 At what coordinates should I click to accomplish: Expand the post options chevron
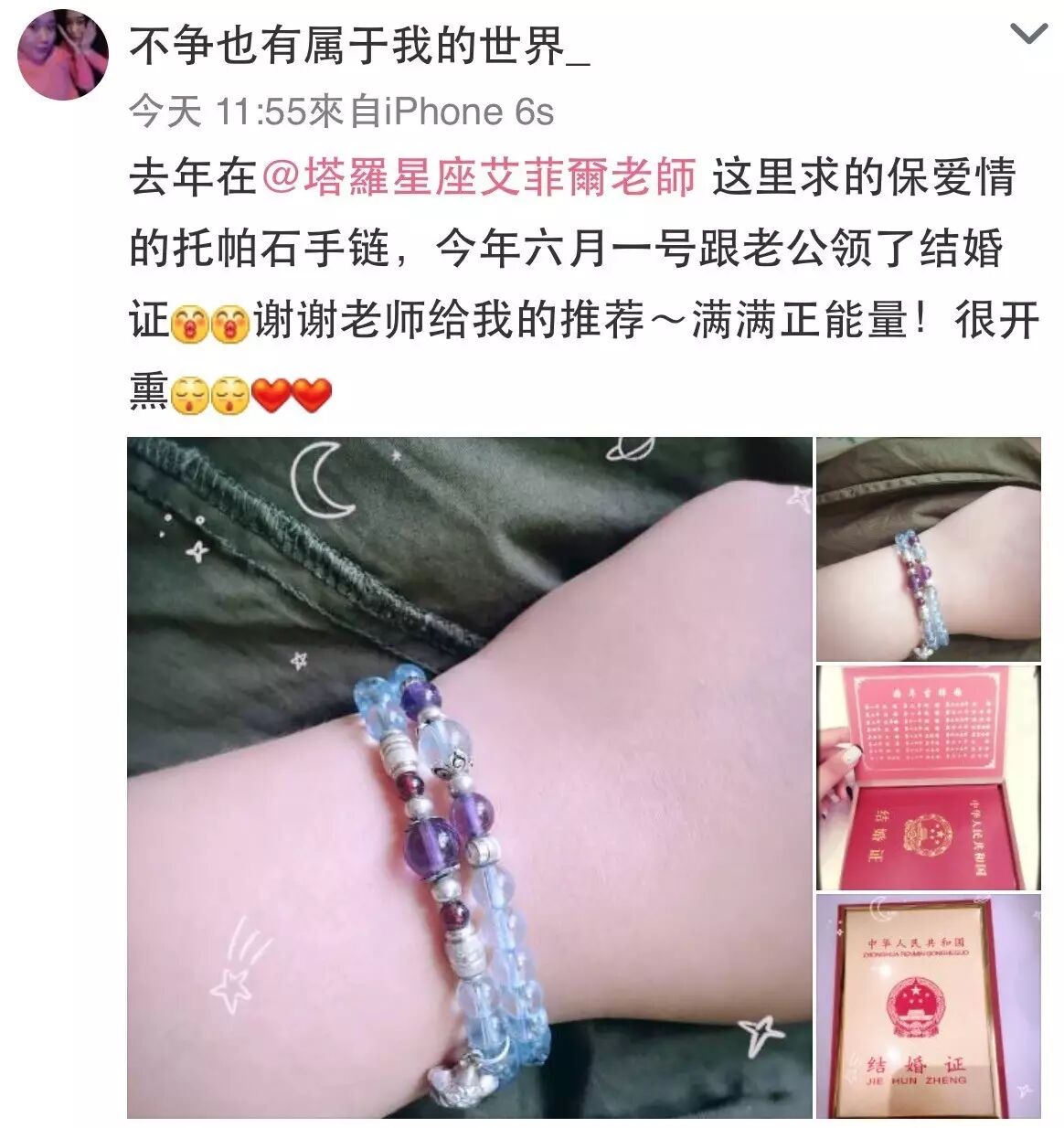pos(1029,35)
